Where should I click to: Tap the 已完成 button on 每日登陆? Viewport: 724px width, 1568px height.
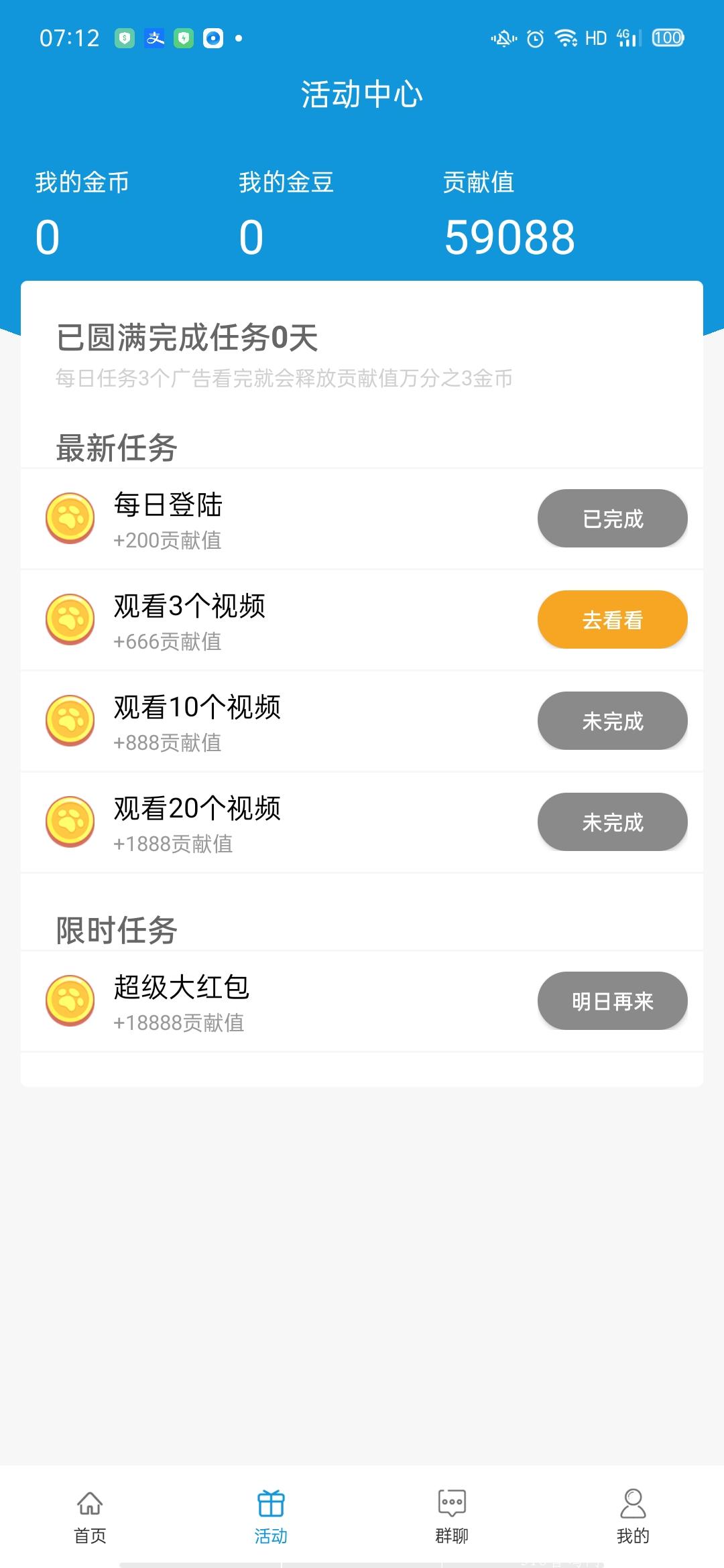coord(611,518)
